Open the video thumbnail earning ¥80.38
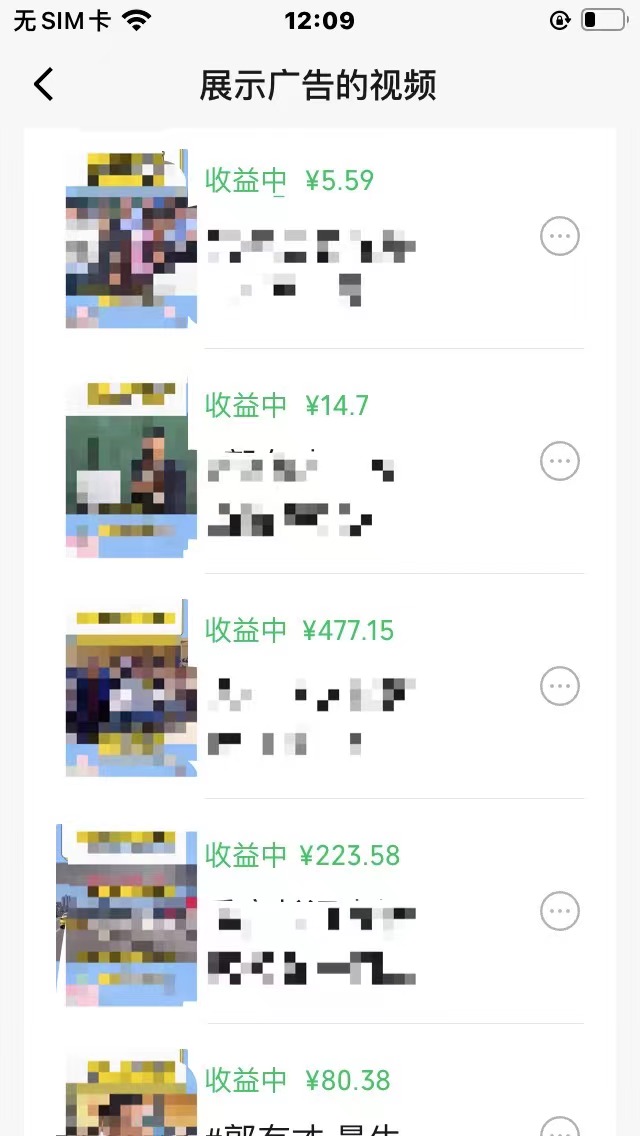This screenshot has width=640, height=1136. (127, 1095)
